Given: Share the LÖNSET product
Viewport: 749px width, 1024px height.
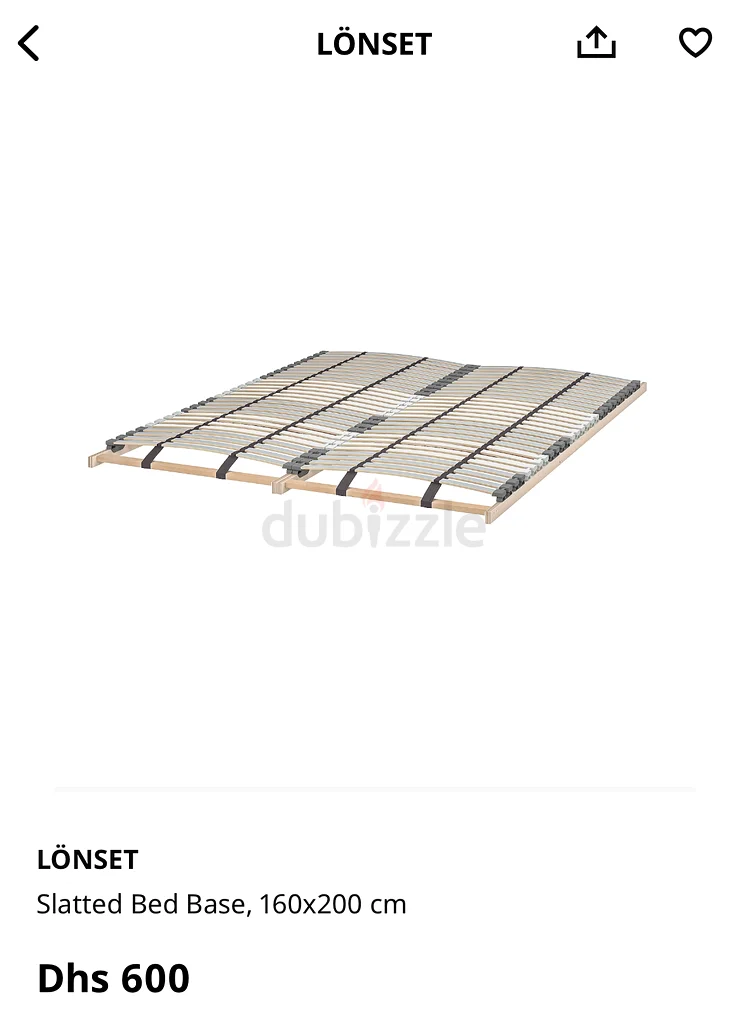Looking at the screenshot, I should [596, 42].
